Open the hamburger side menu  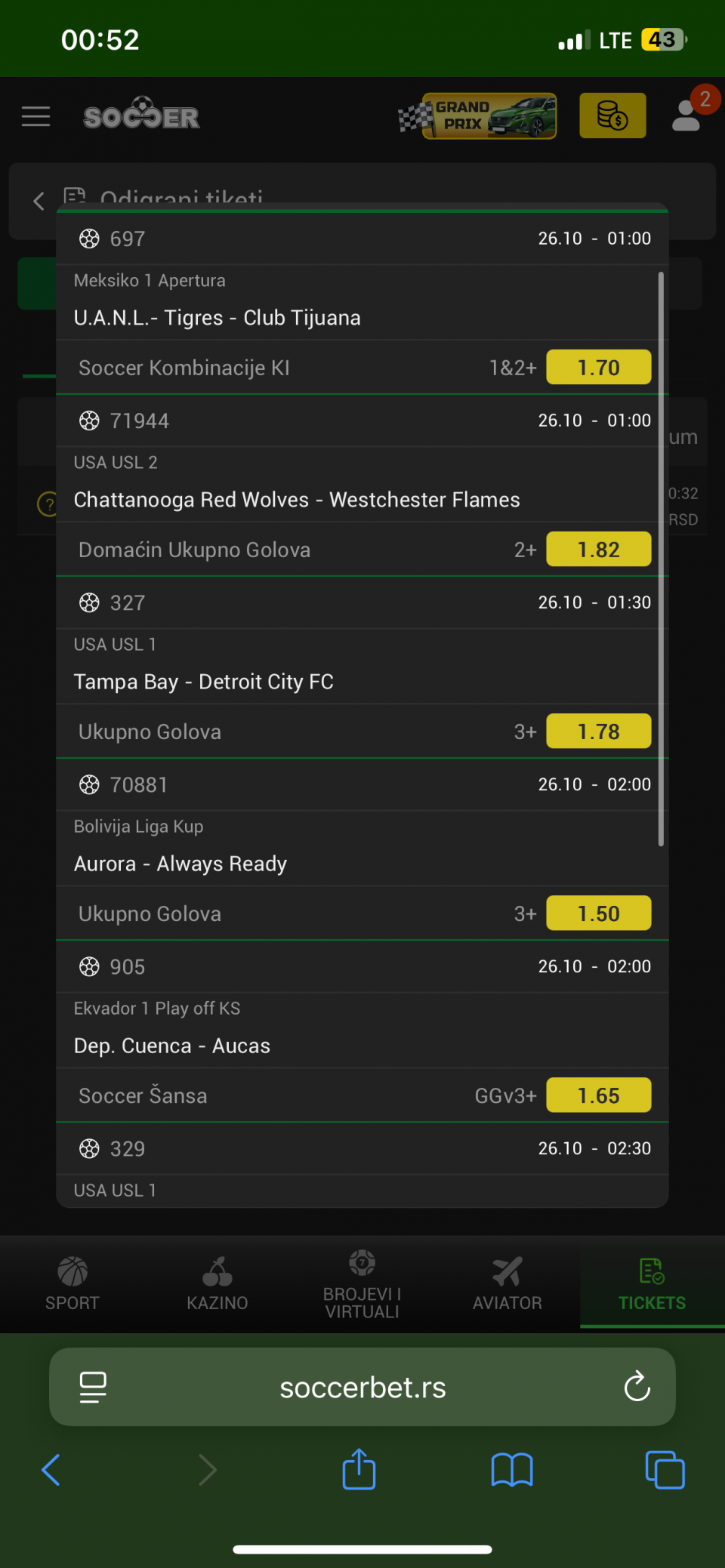[35, 116]
